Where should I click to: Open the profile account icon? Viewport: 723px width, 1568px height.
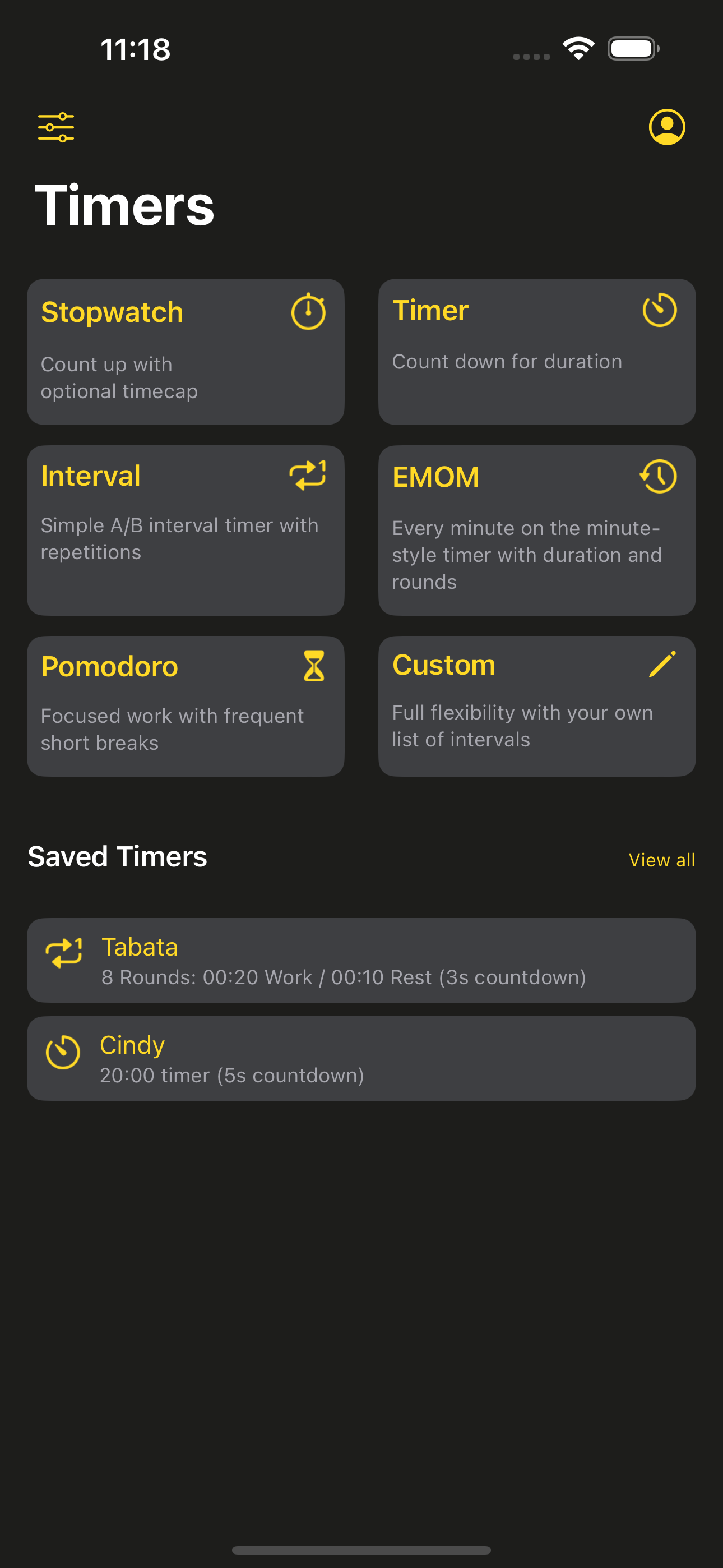(667, 127)
